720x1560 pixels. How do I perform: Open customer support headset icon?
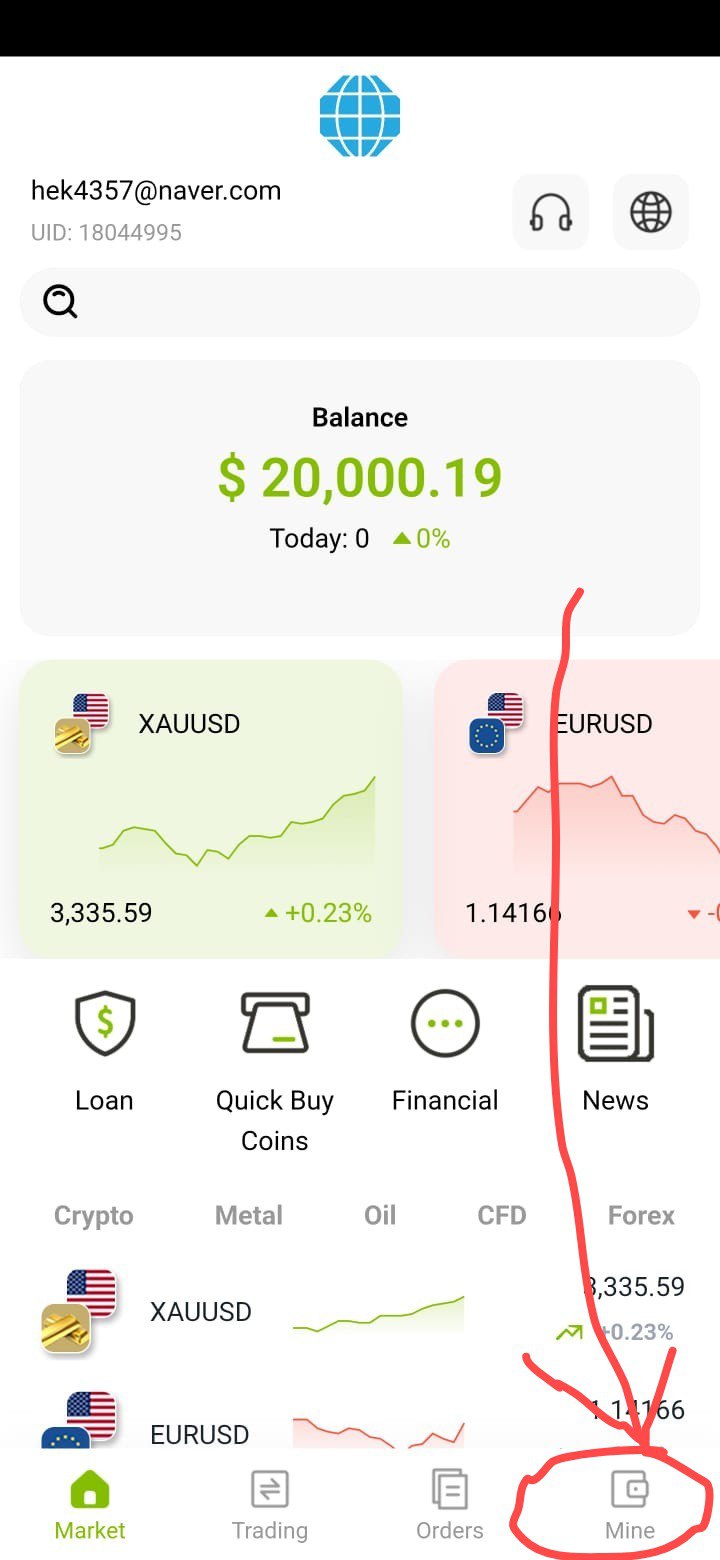pyautogui.click(x=551, y=212)
